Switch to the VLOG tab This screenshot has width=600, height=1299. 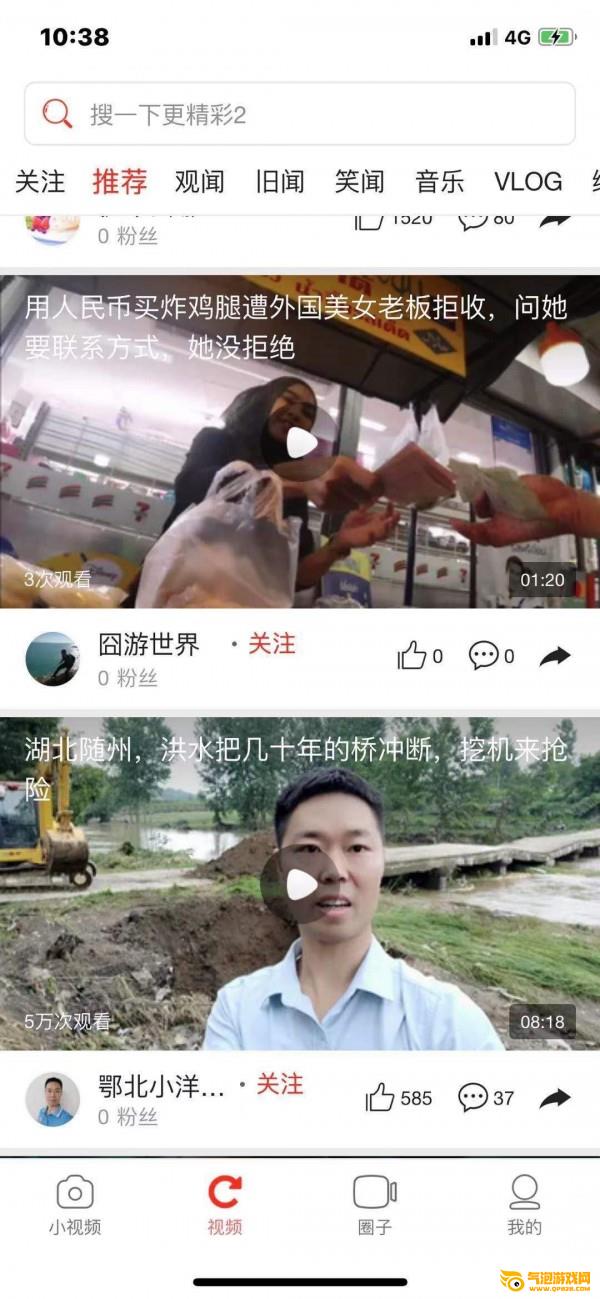tap(528, 181)
